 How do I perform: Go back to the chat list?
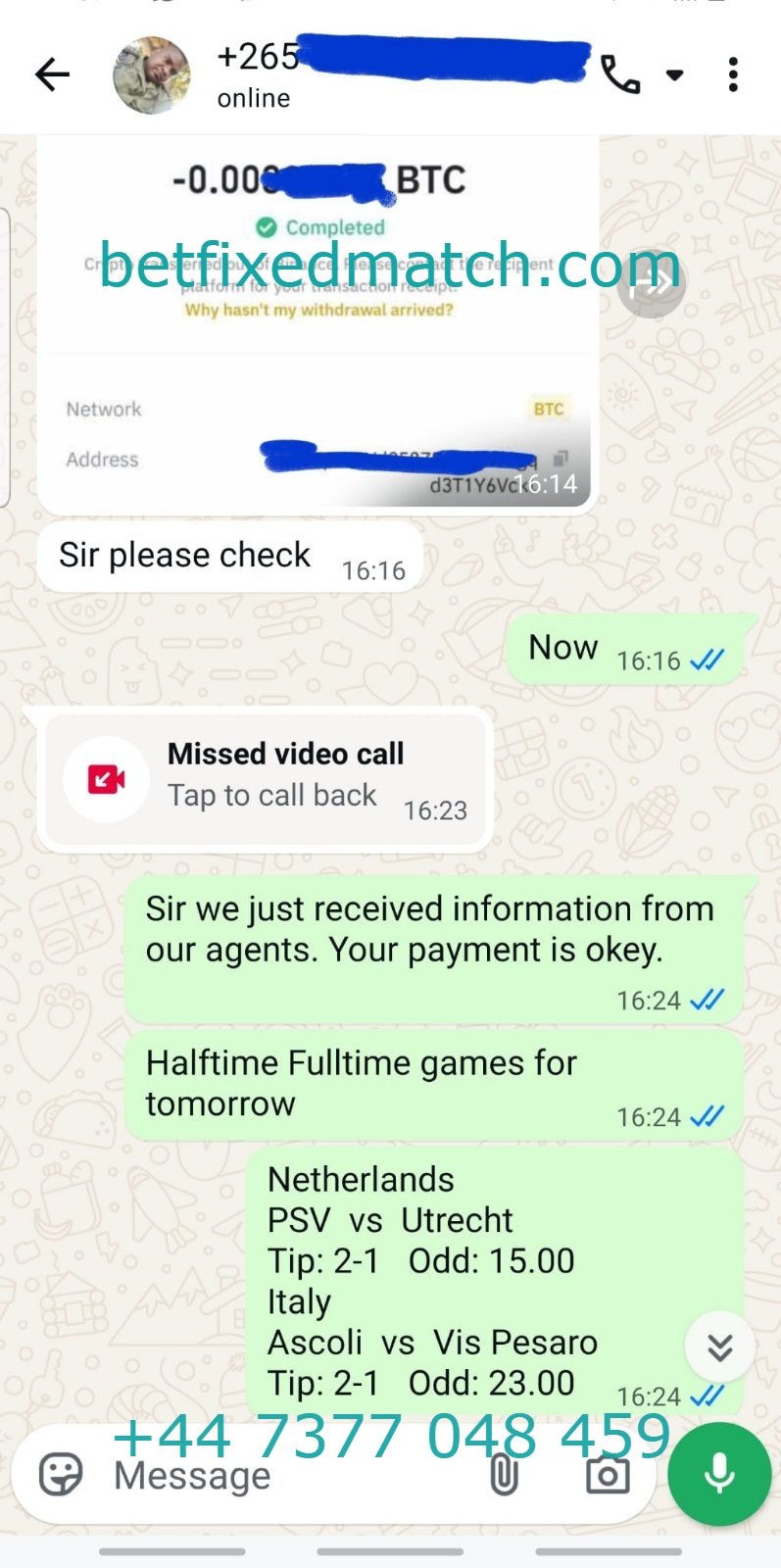[x=52, y=74]
